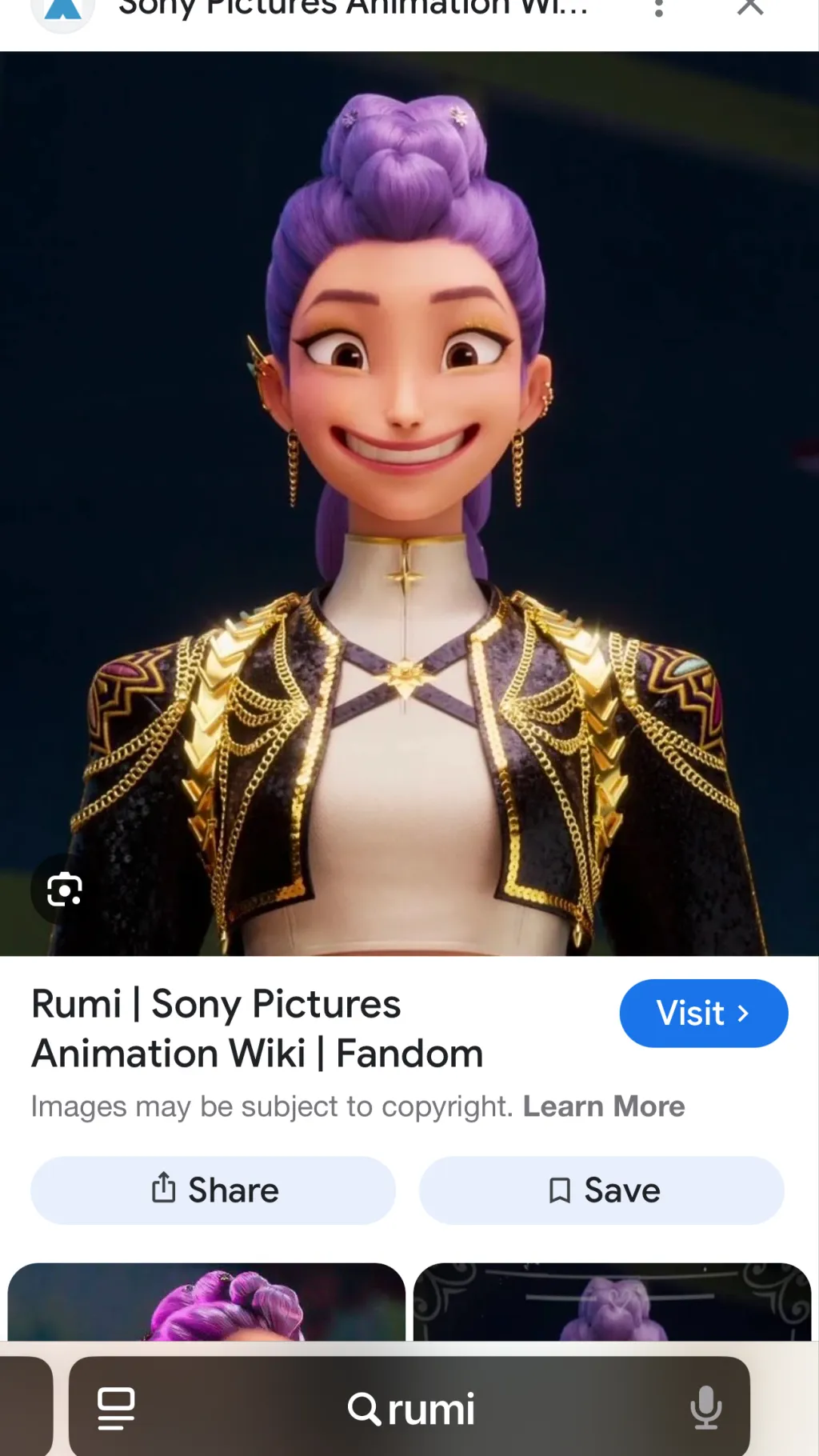Start voice search with the microphone
The height and width of the screenshot is (1456, 819).
click(705, 1407)
